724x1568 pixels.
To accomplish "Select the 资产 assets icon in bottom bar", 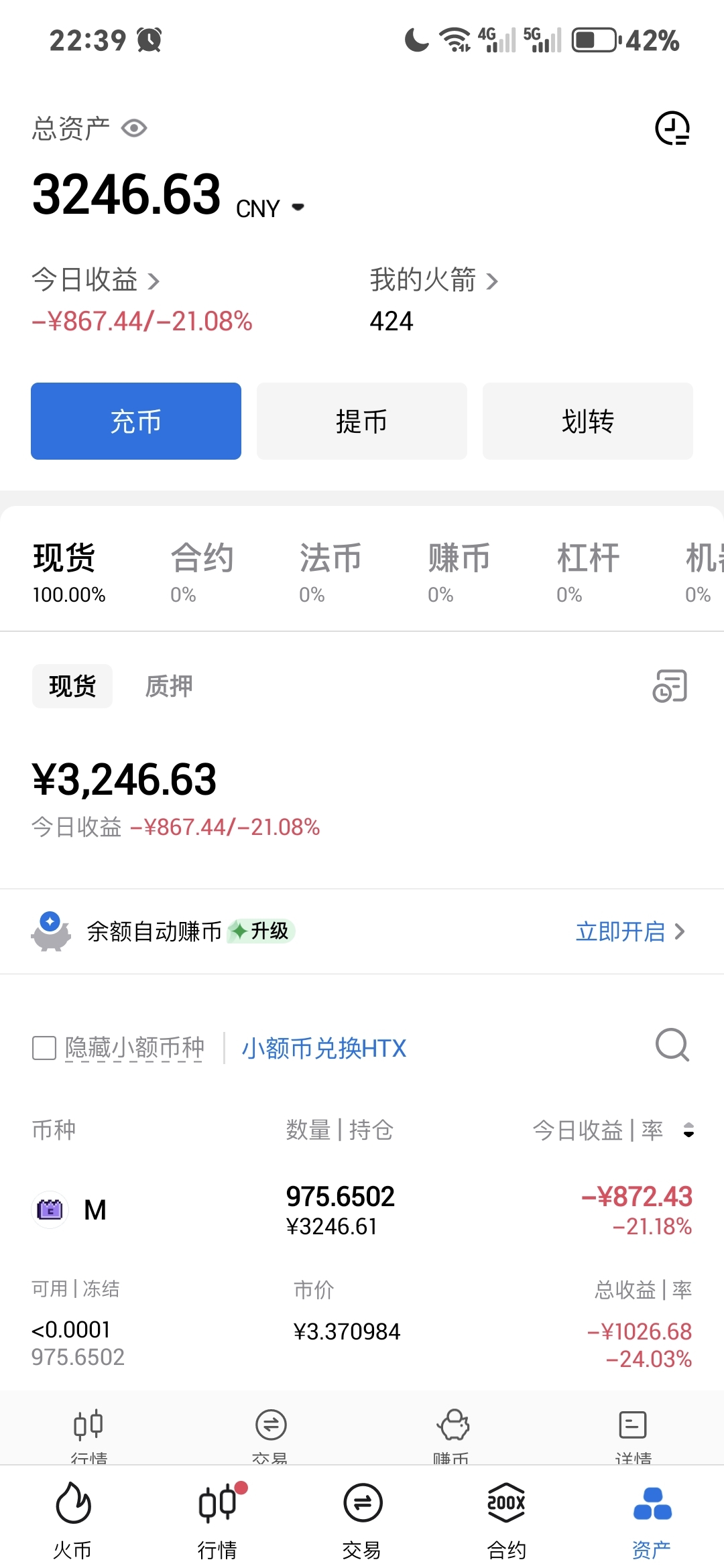I will [650, 1504].
